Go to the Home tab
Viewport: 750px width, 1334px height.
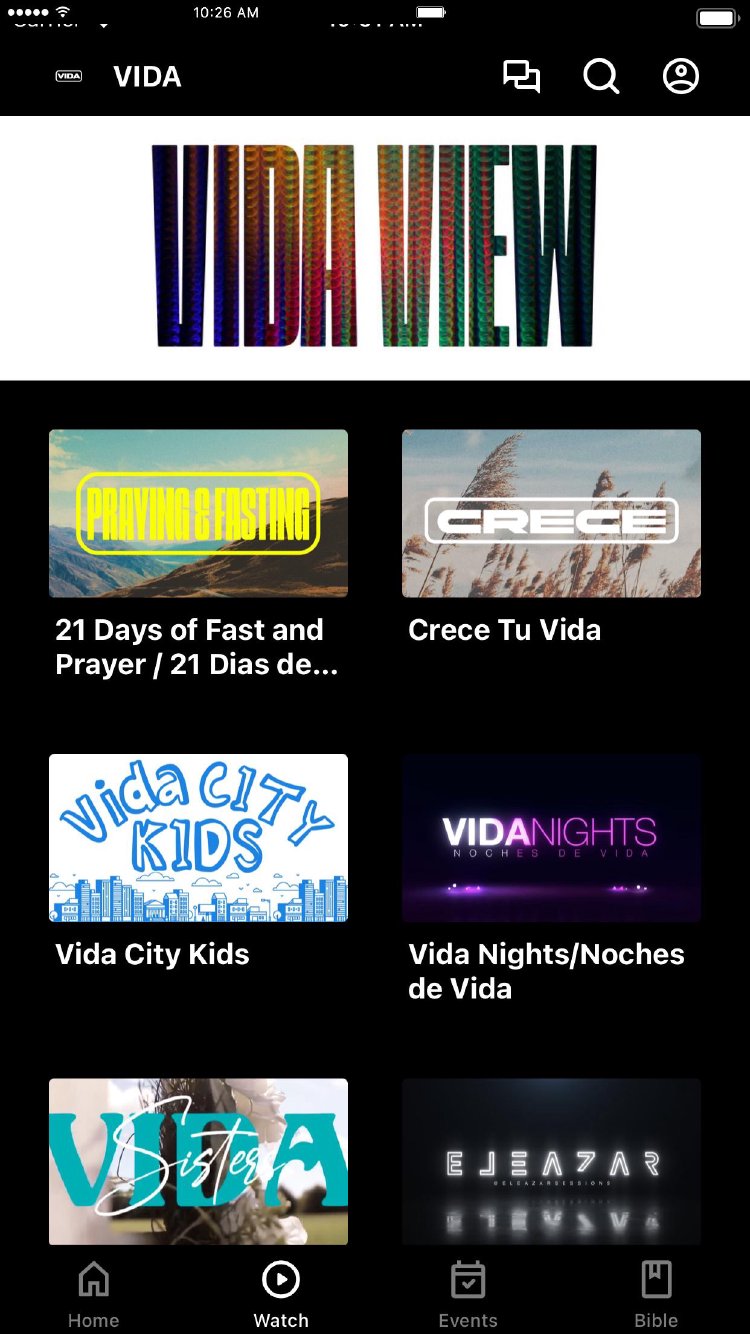tap(93, 1294)
